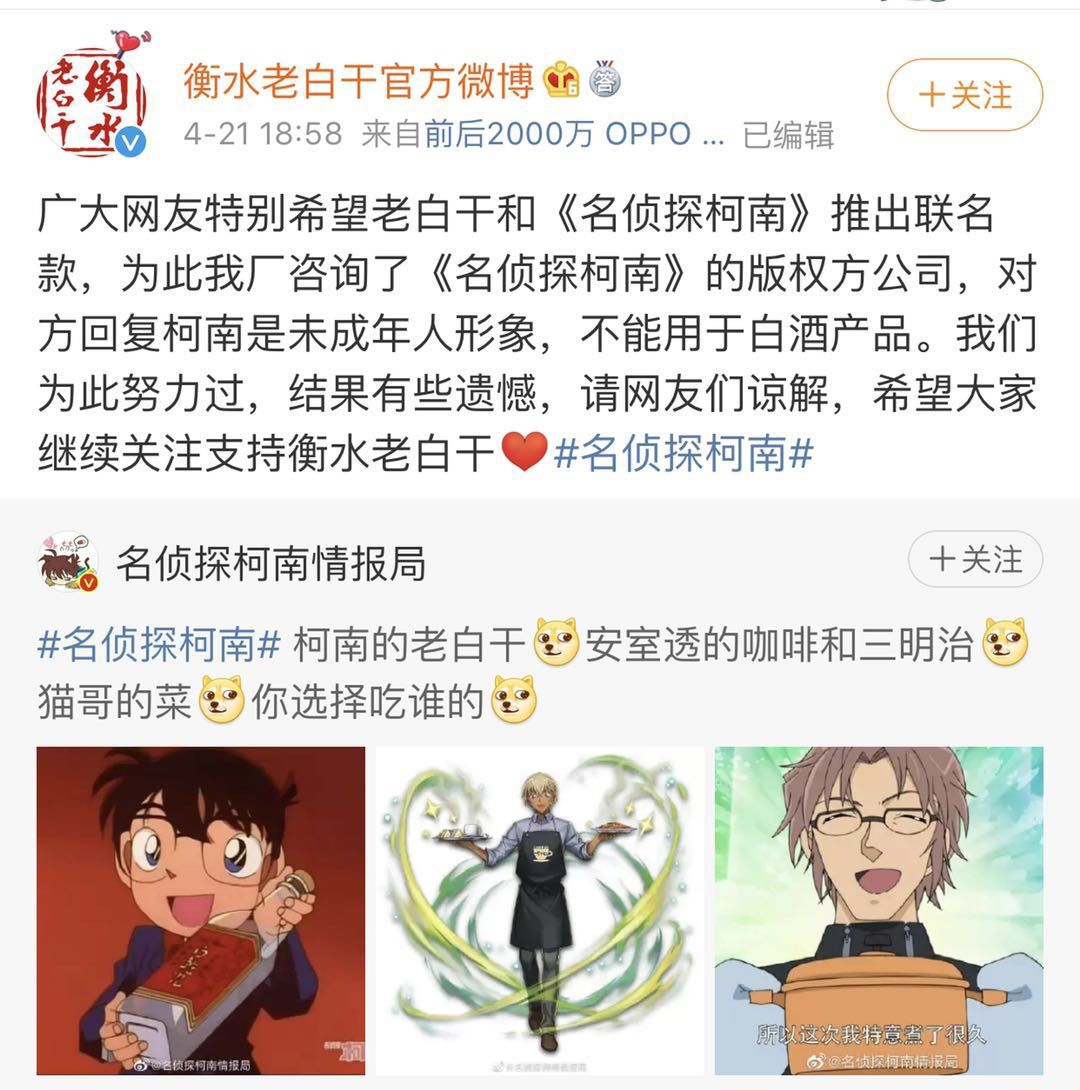Follow 名侦探柯南情报局 account
Screen dimensions: 1080x1090
[974, 559]
